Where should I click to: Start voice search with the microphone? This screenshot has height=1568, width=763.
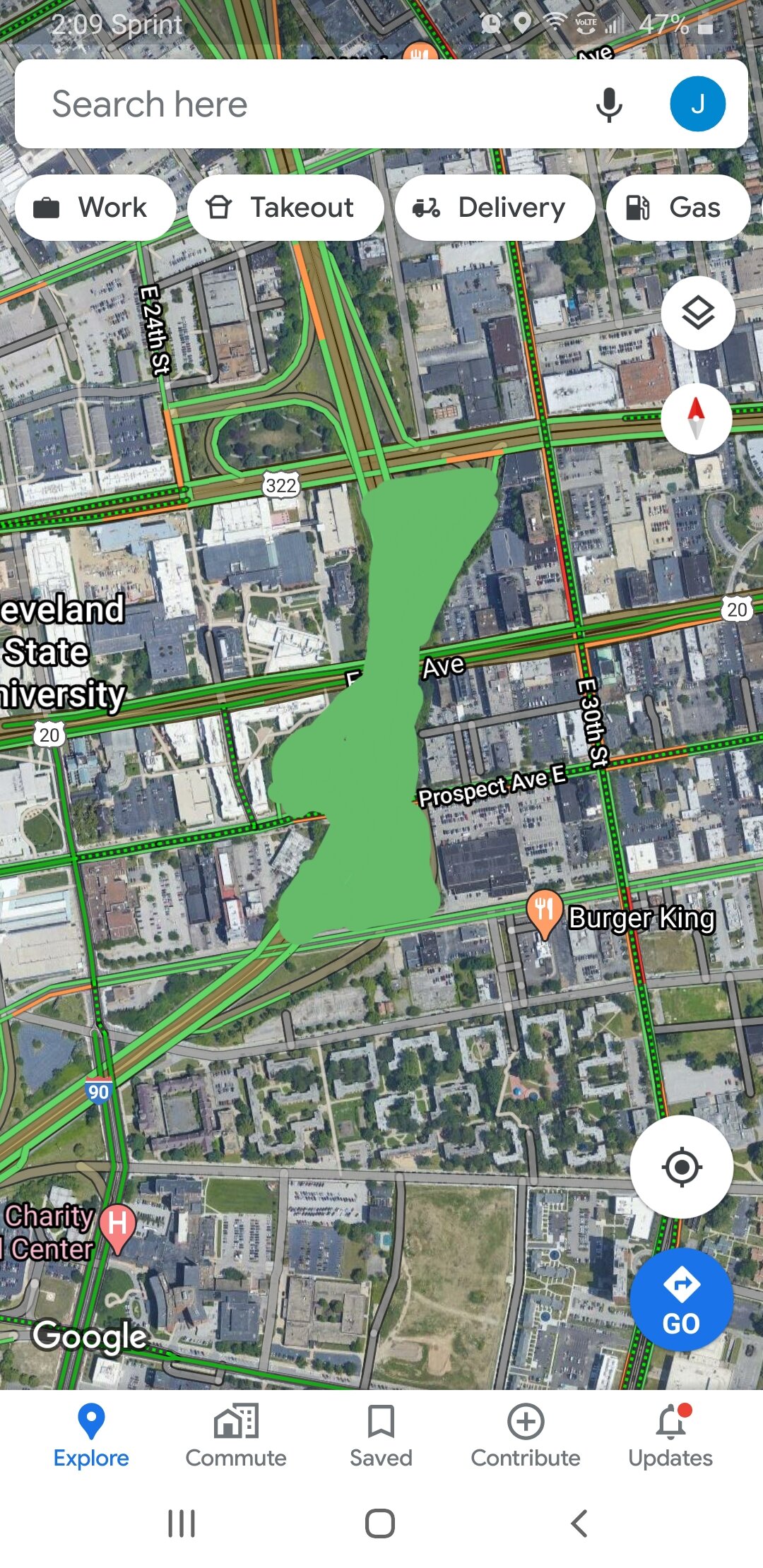coord(609,105)
